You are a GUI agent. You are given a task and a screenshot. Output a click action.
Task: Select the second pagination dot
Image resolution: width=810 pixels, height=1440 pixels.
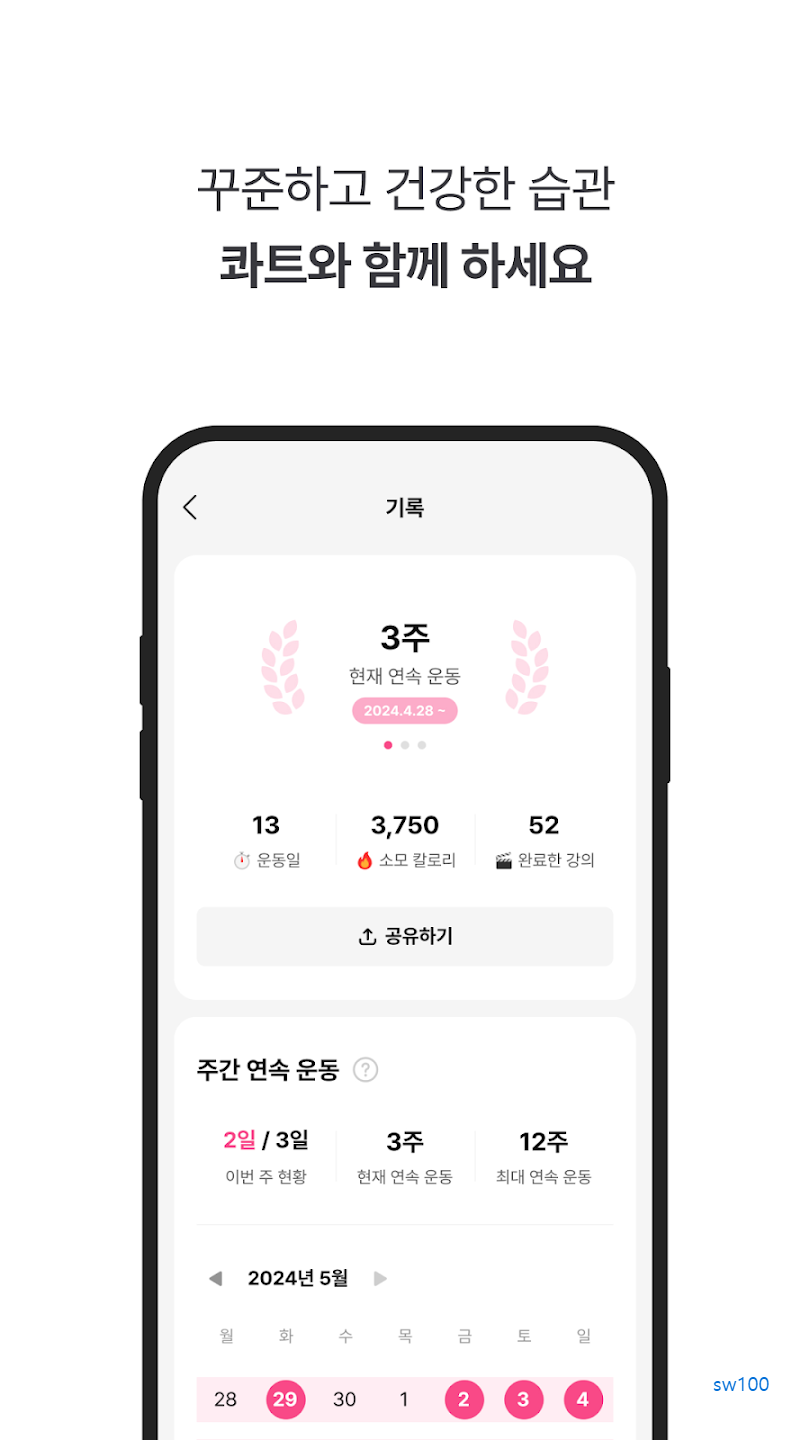pyautogui.click(x=404, y=745)
